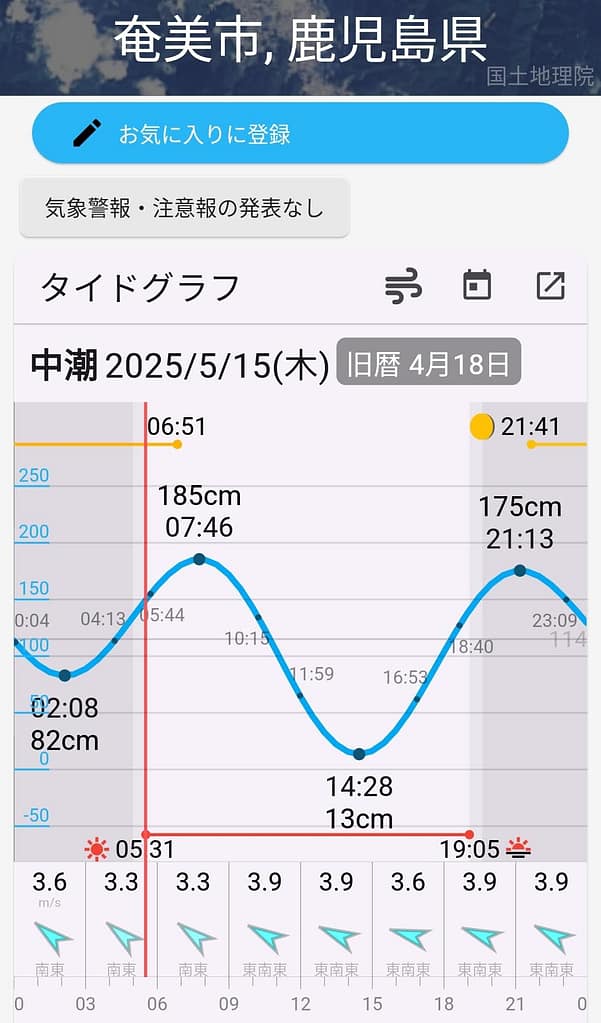Open the 気象警報・注意報 status button

[185, 209]
